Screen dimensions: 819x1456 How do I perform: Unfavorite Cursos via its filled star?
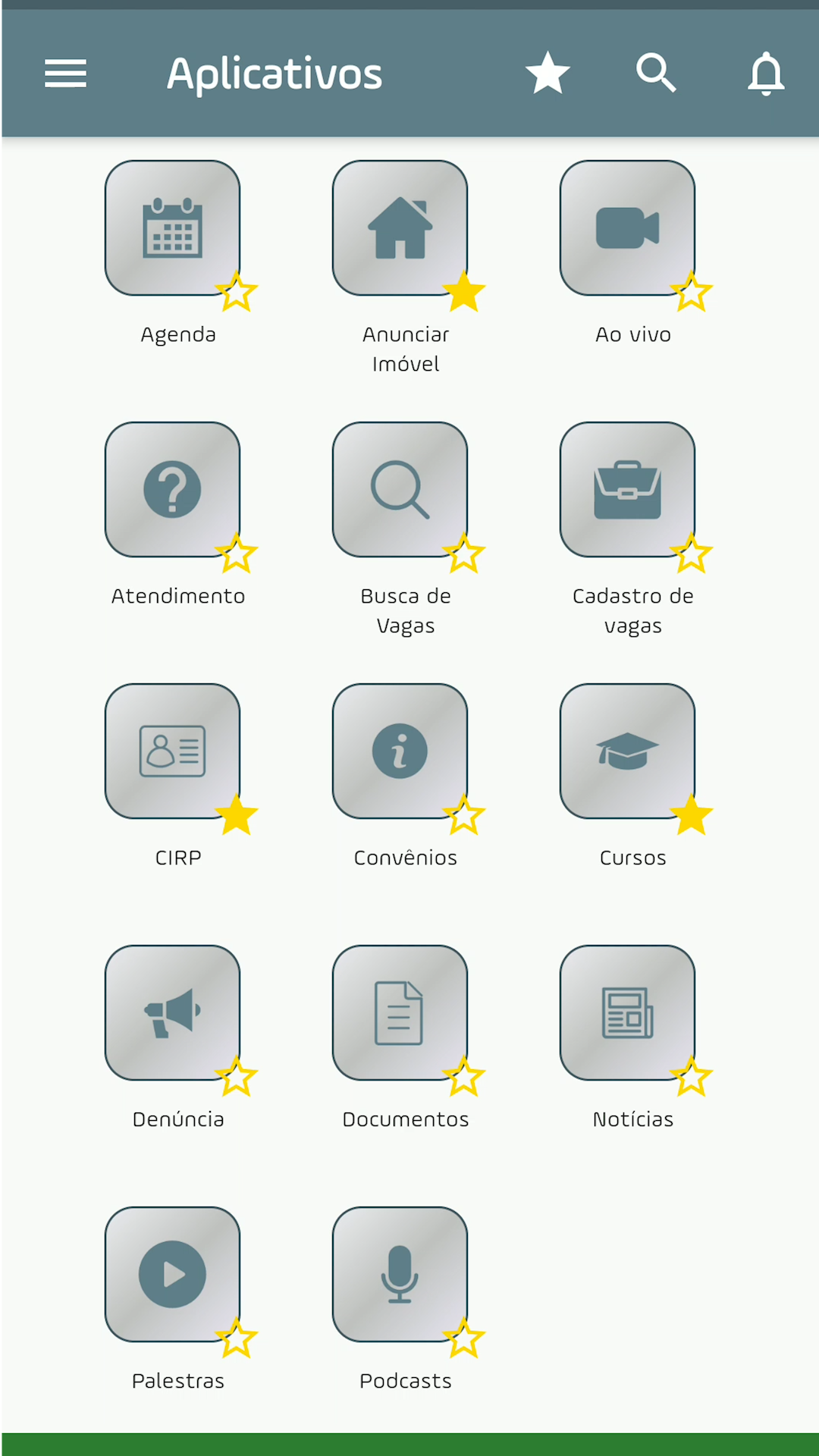pyautogui.click(x=692, y=815)
